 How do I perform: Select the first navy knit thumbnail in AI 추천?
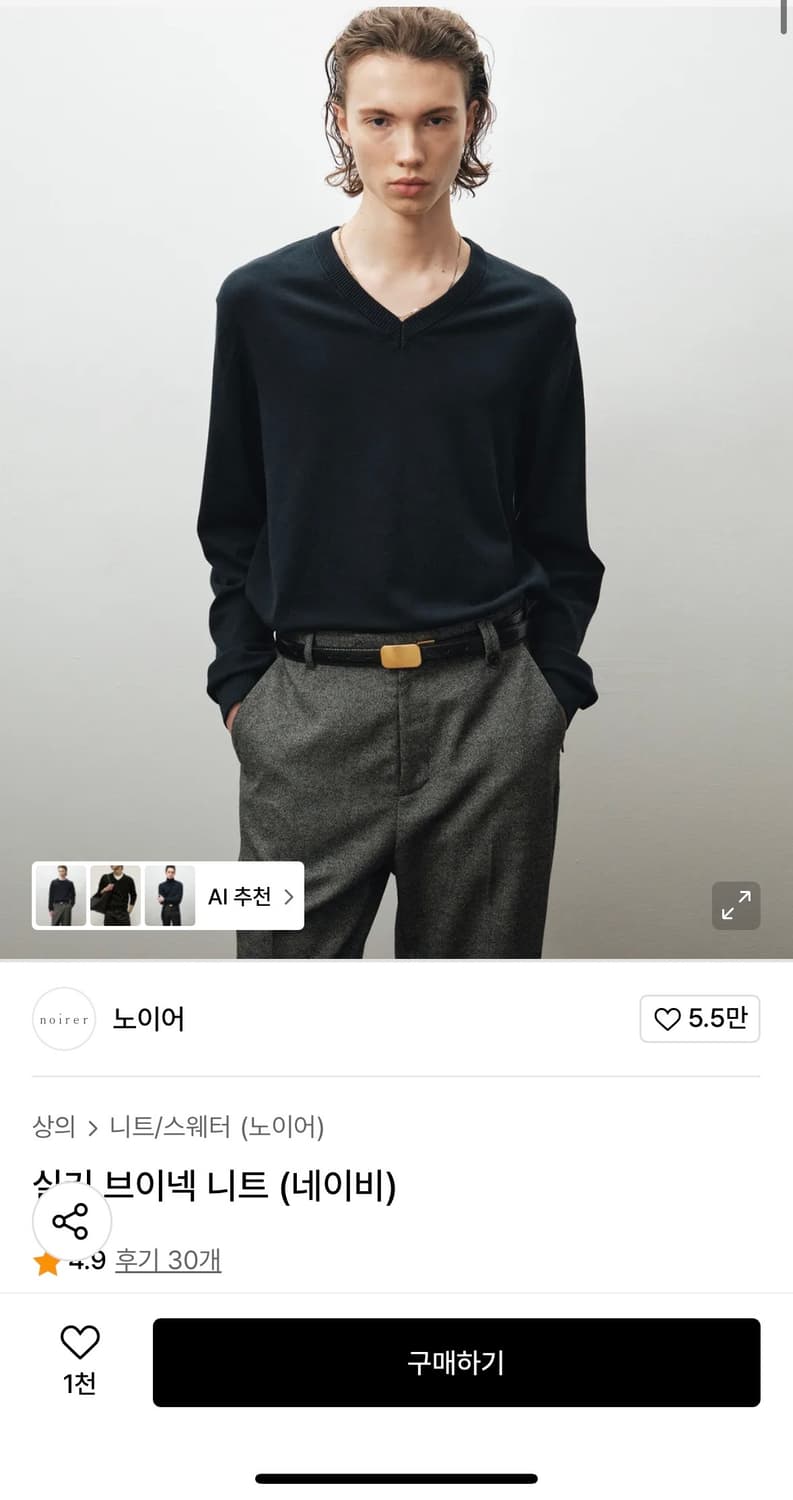click(x=62, y=896)
